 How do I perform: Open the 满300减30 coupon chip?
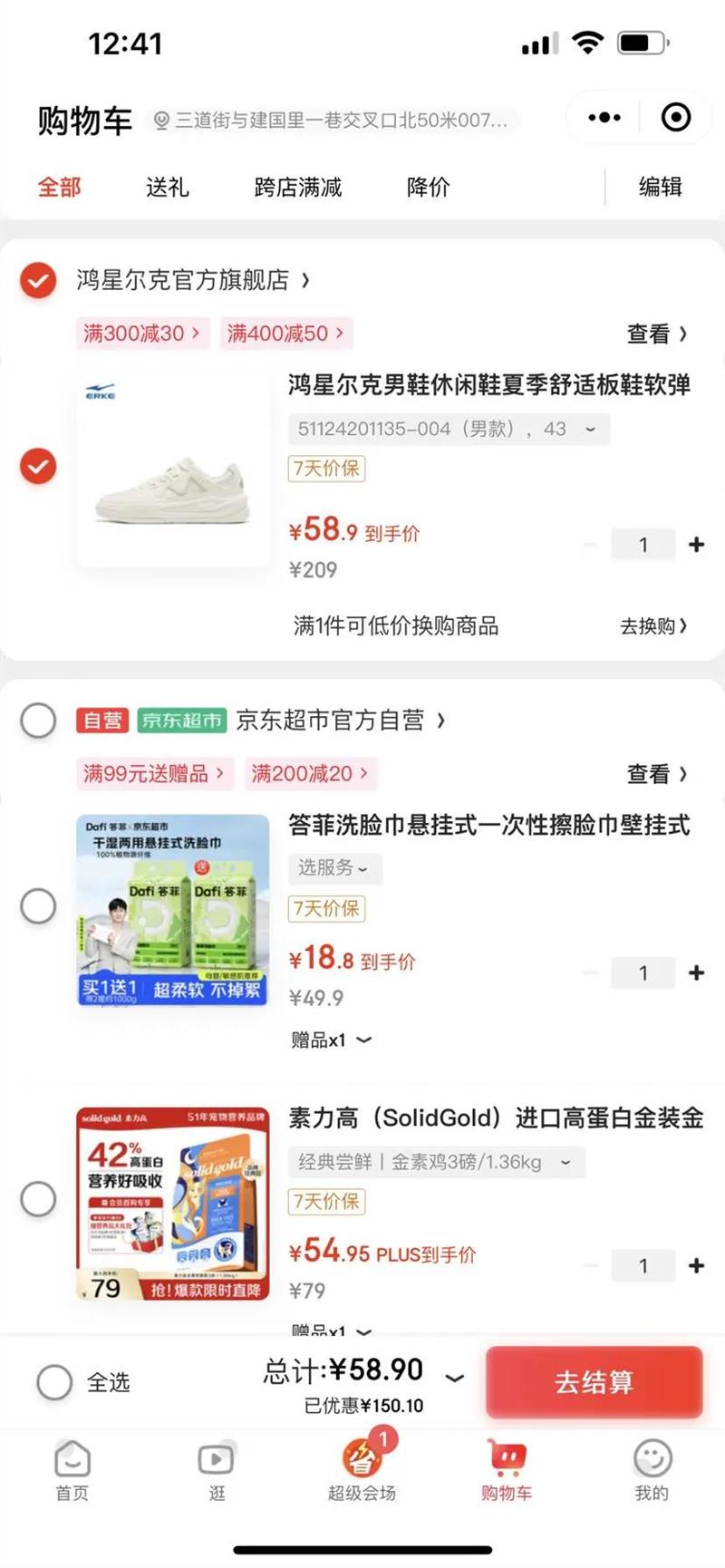(x=142, y=334)
